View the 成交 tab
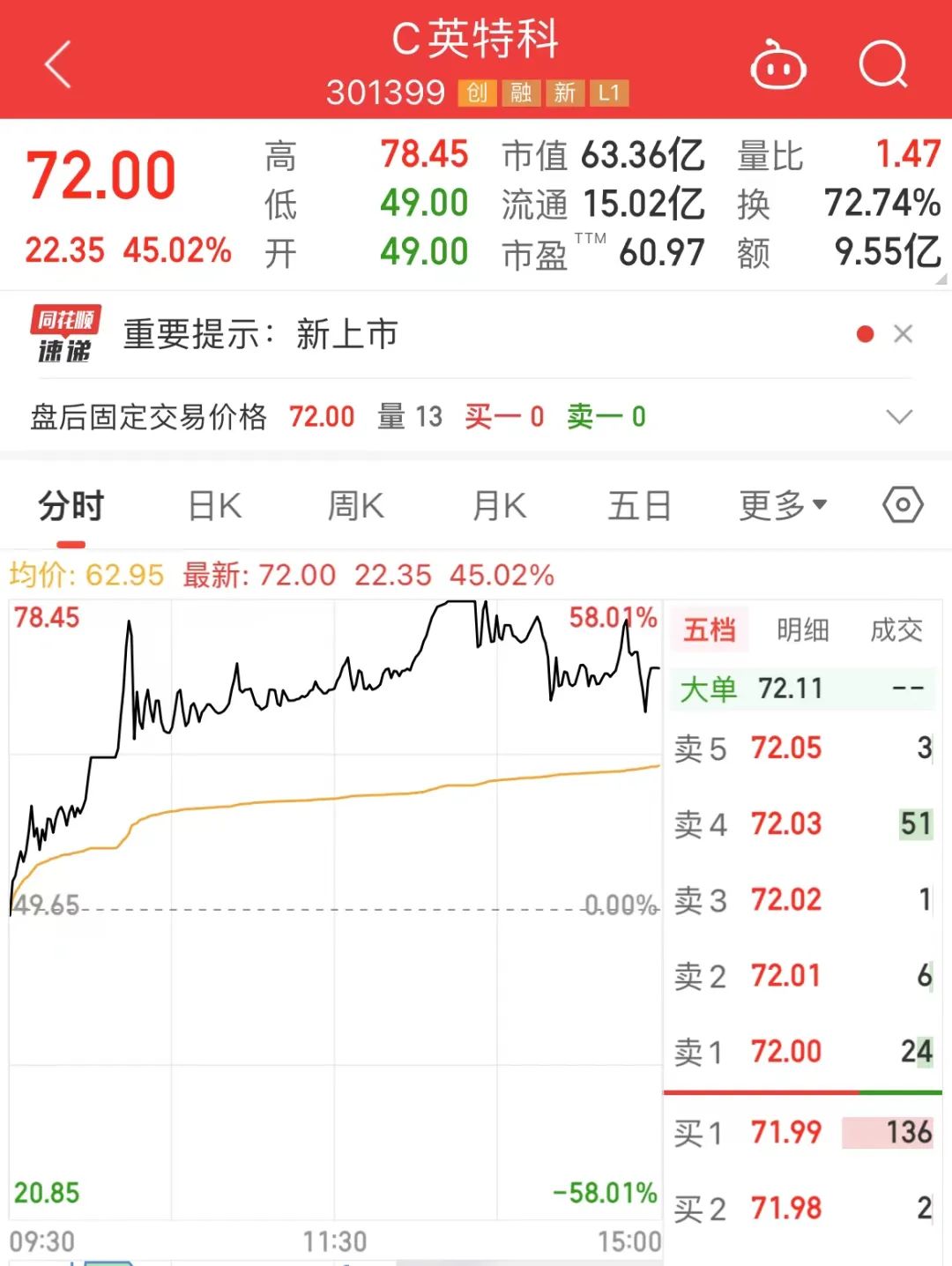 896,629
